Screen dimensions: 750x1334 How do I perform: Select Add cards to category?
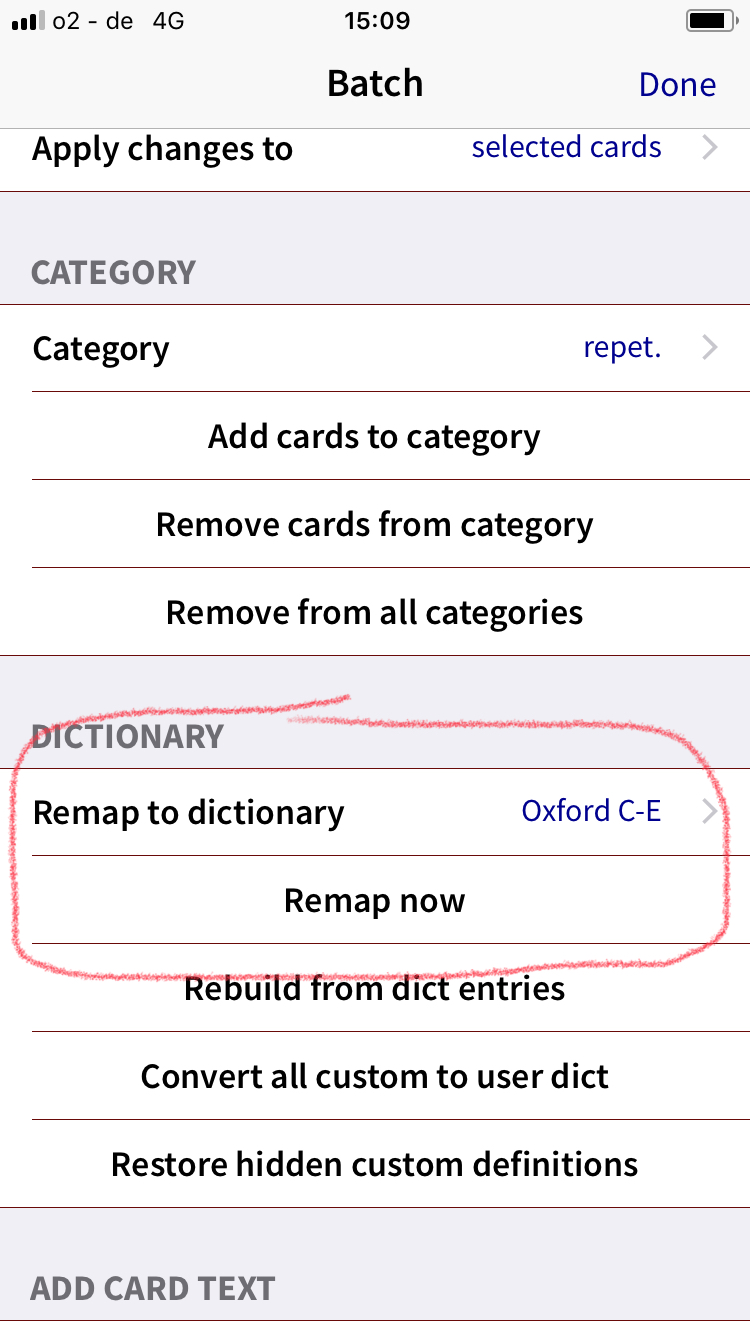(375, 436)
